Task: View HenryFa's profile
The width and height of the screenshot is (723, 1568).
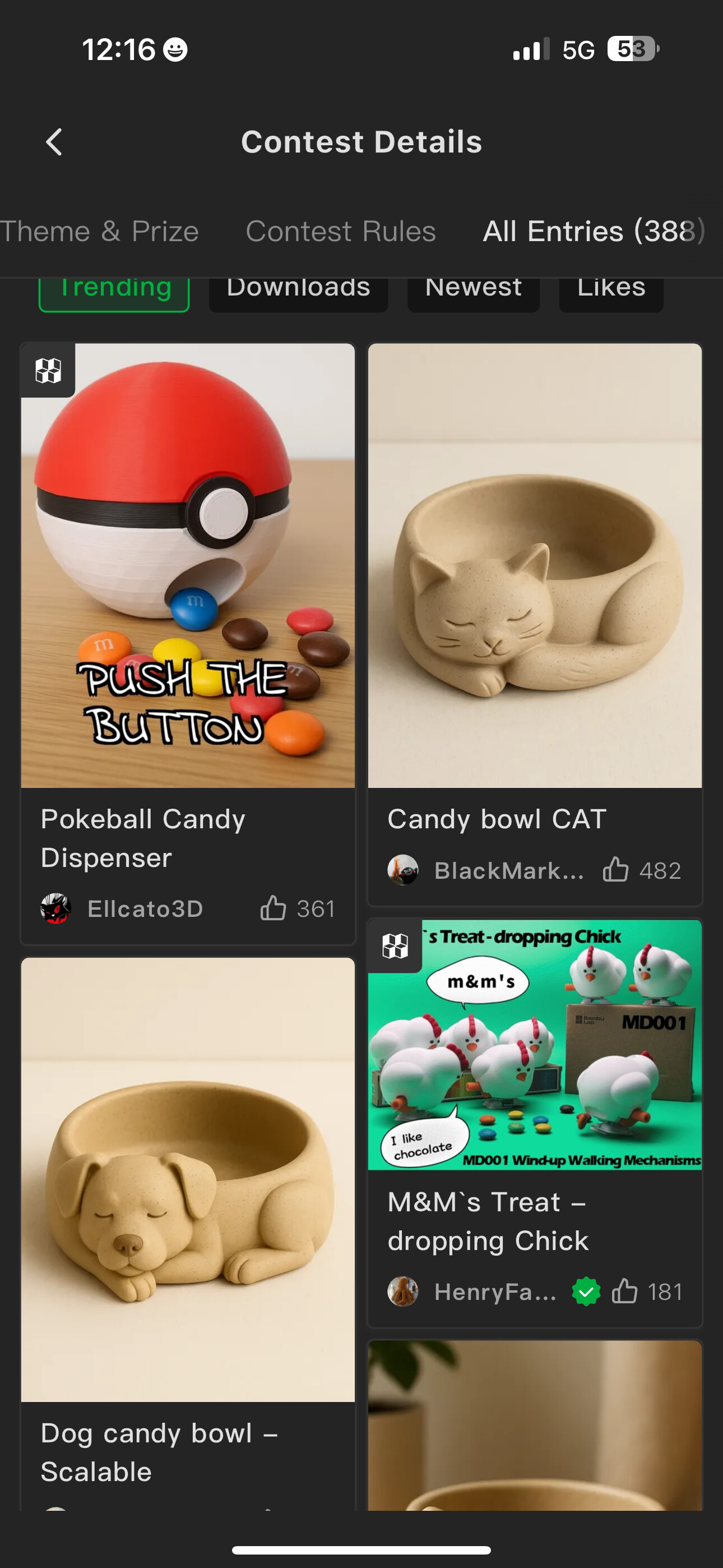Action: point(472,1291)
